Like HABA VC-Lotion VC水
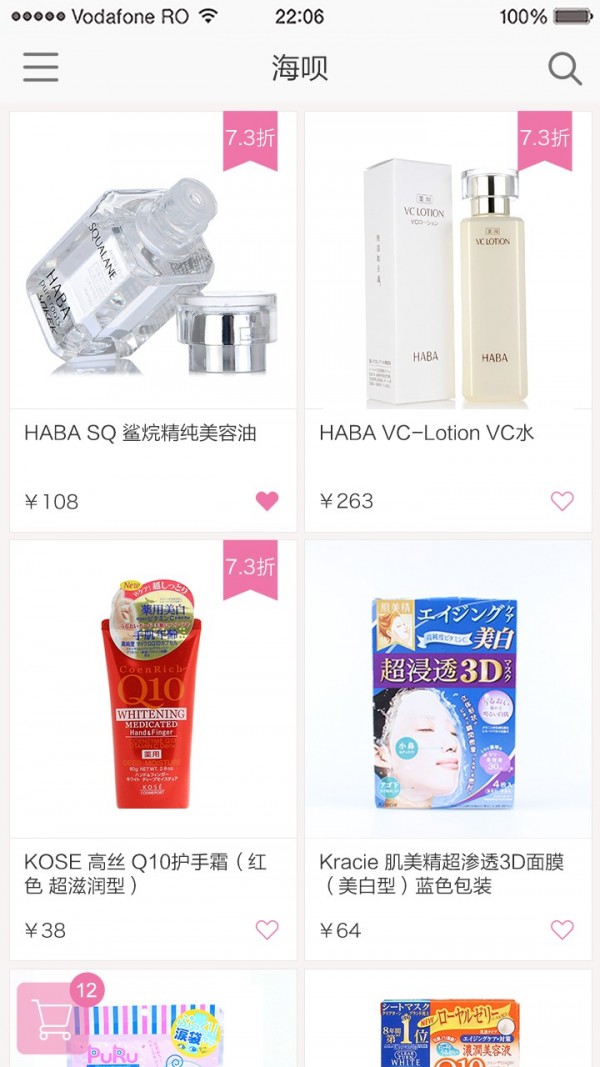This screenshot has height=1067, width=600. click(562, 501)
